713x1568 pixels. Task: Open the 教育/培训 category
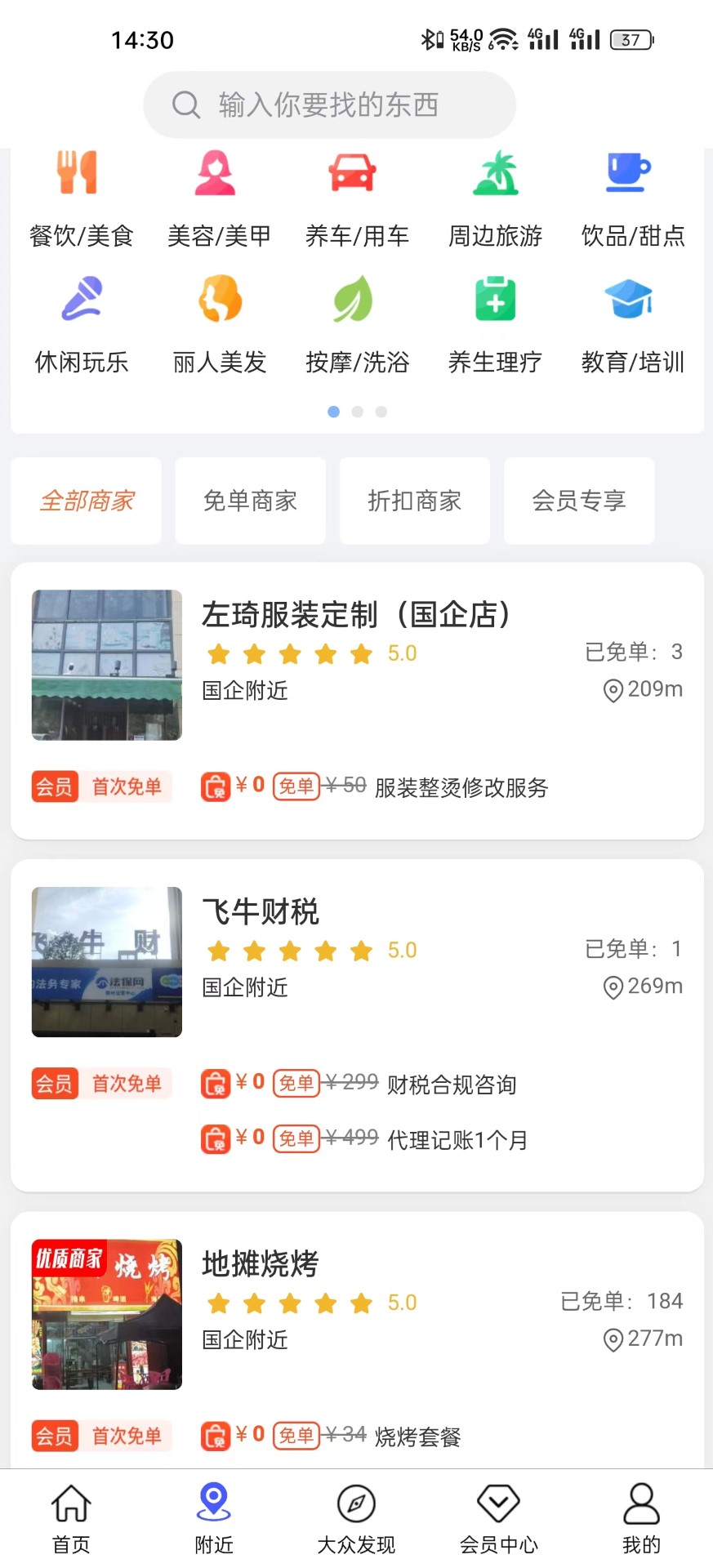(632, 327)
